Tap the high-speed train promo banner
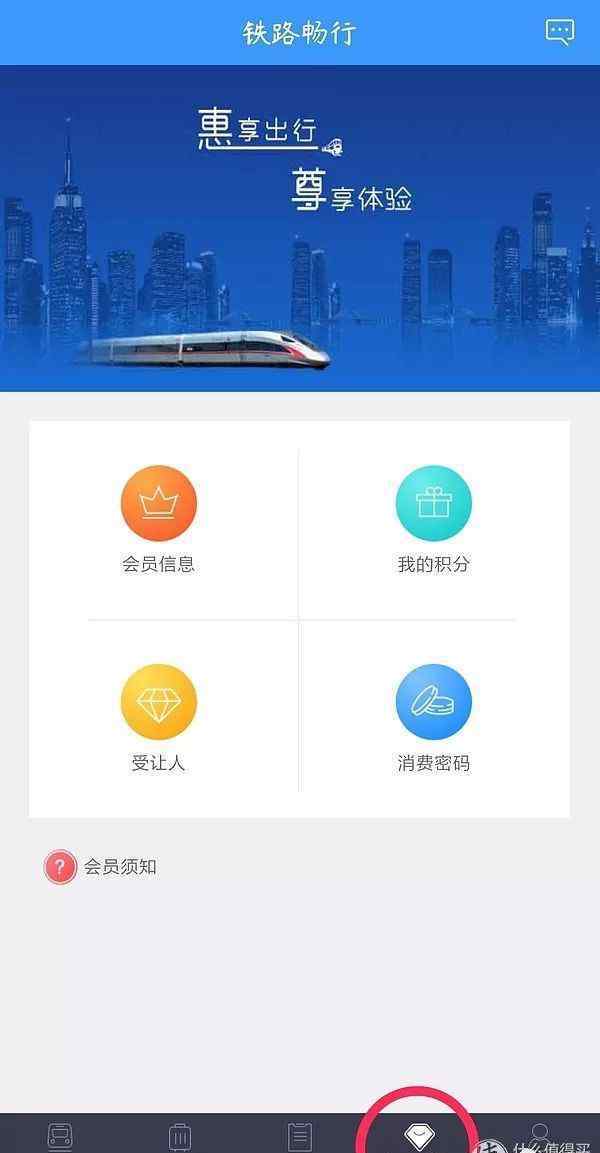This screenshot has height=1153, width=600. tap(300, 228)
